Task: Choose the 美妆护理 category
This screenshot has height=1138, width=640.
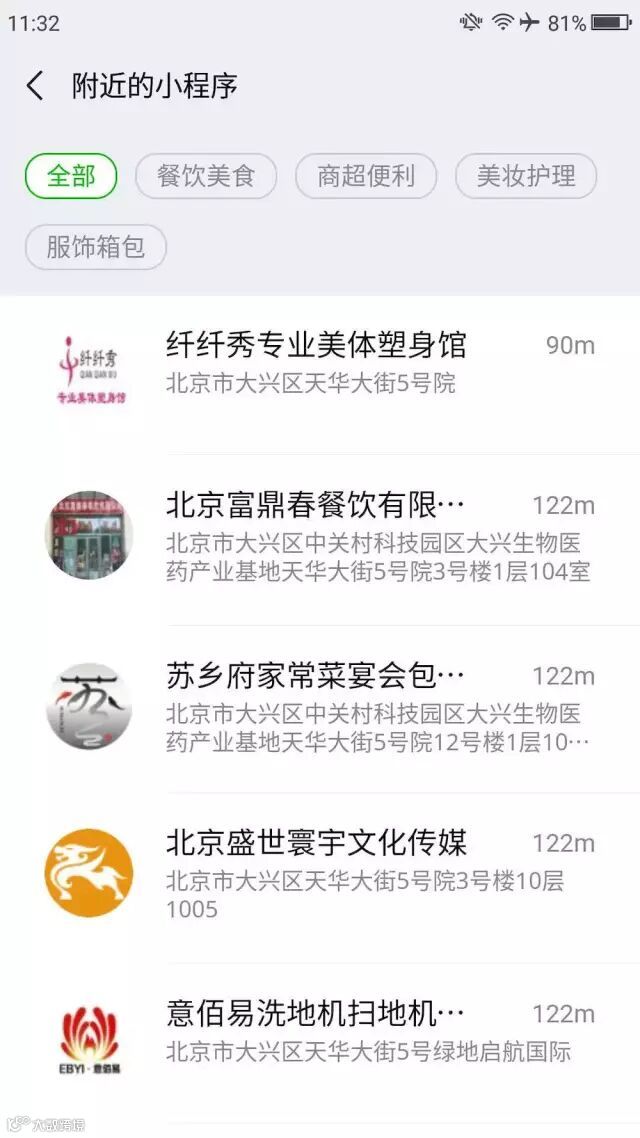Action: pos(526,177)
